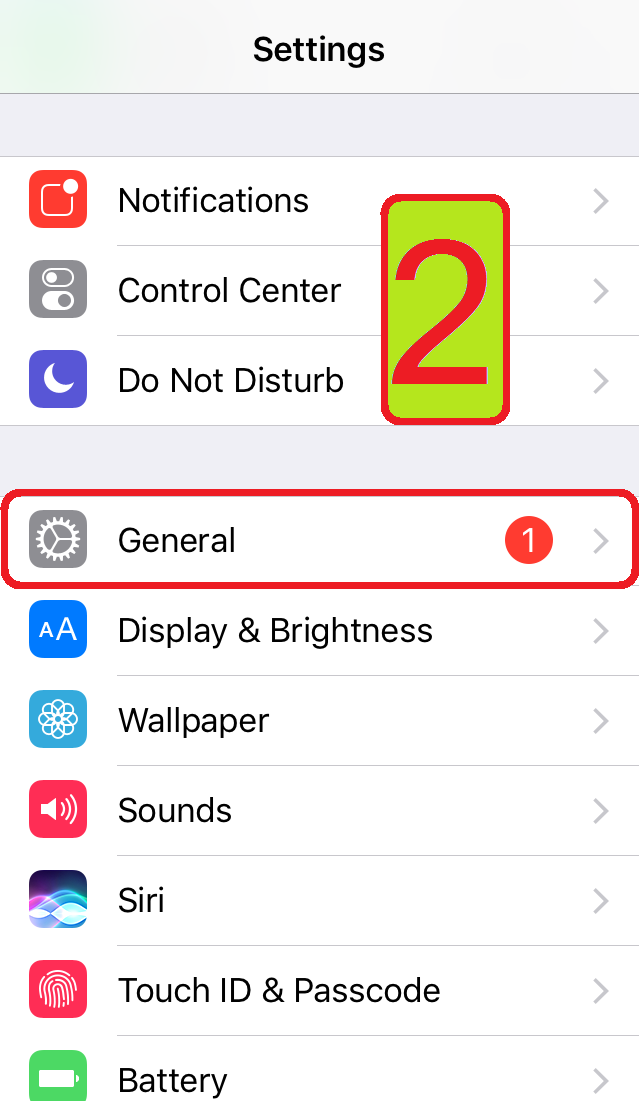Open Touch ID & Passcode

(x=279, y=991)
